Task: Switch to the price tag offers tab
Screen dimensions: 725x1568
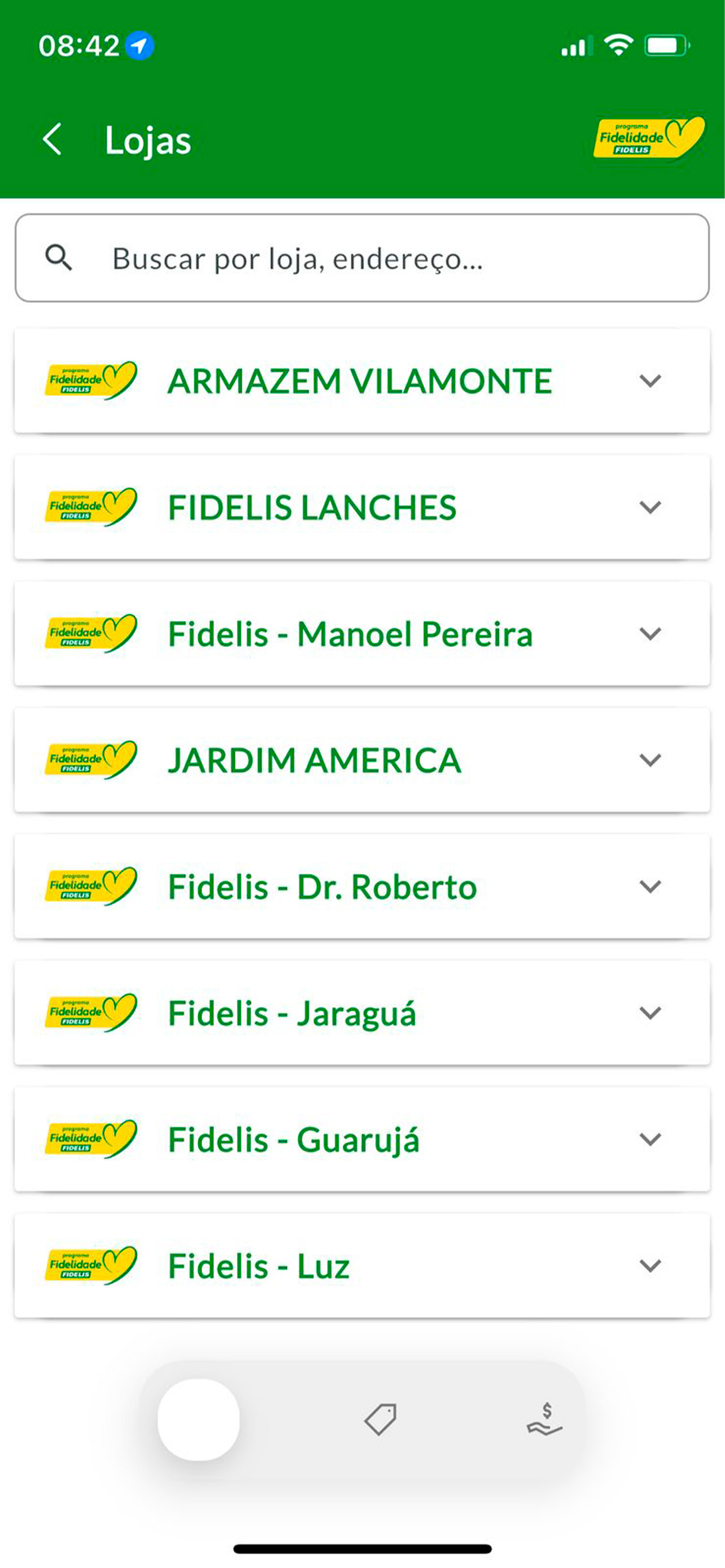Action: (381, 1420)
